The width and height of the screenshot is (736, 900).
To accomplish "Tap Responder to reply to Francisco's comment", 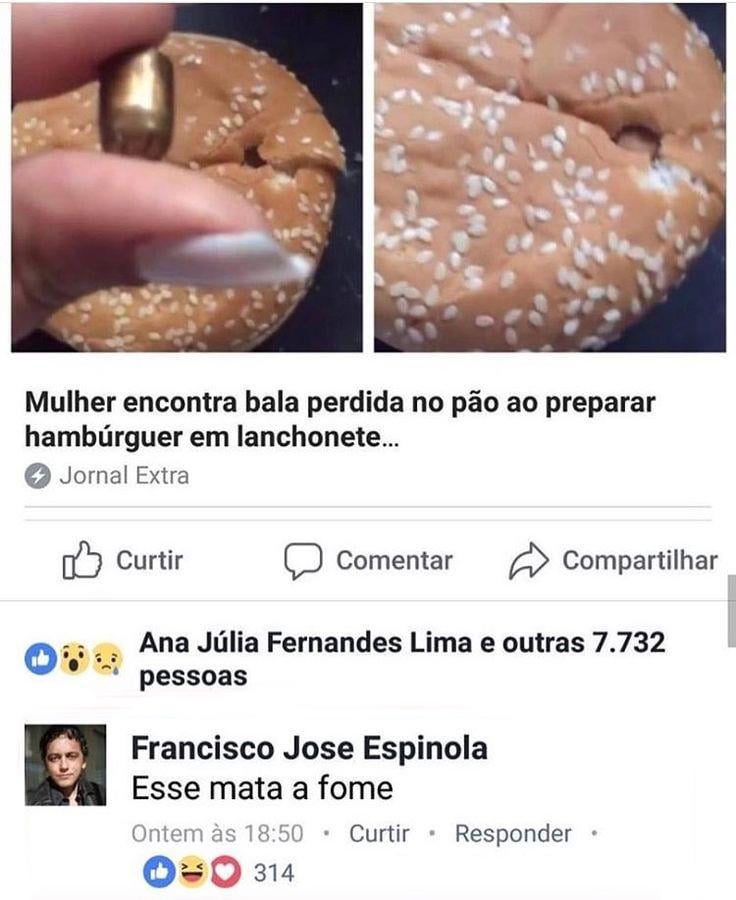I will [513, 833].
